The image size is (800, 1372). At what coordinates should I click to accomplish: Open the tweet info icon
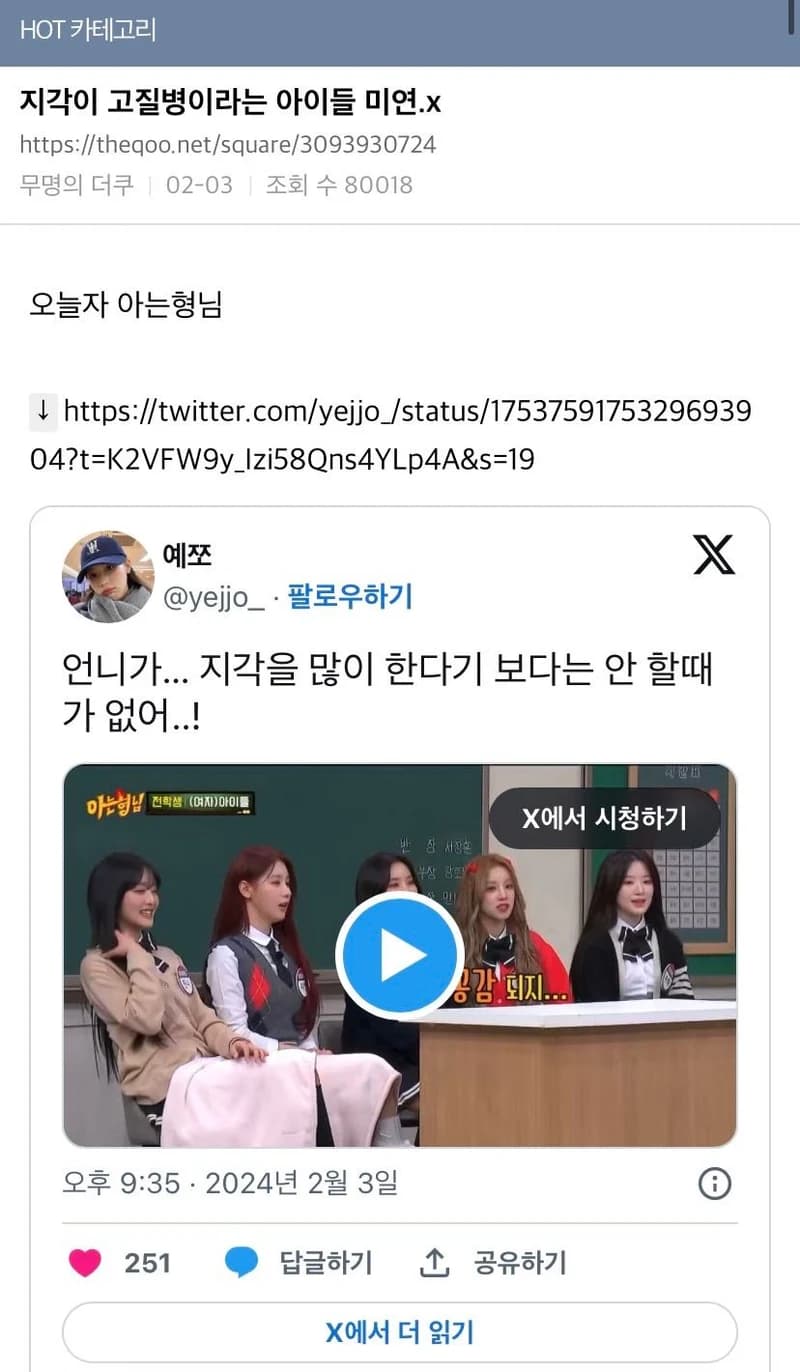[x=714, y=1184]
